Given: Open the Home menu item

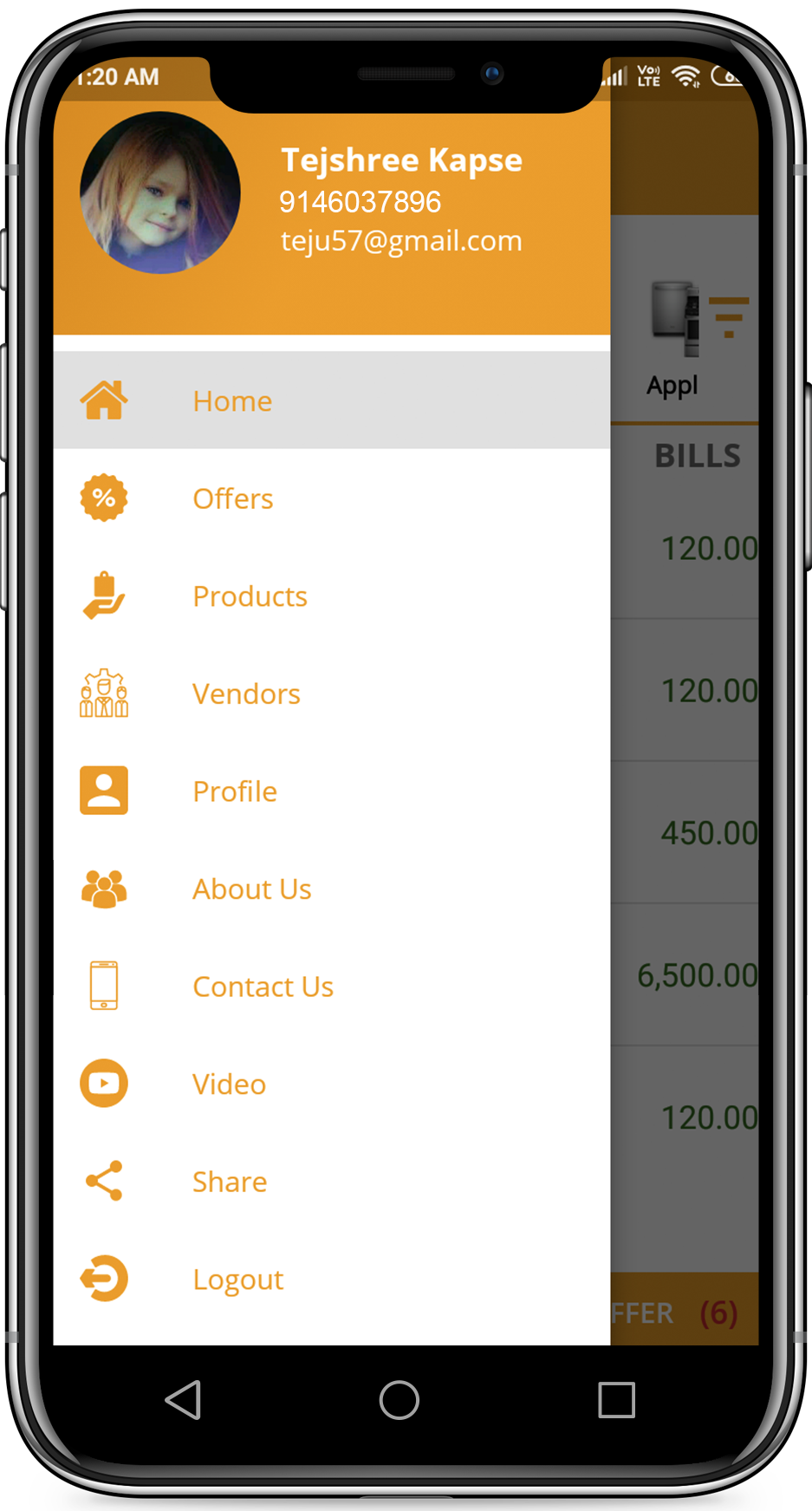Looking at the screenshot, I should [x=232, y=401].
